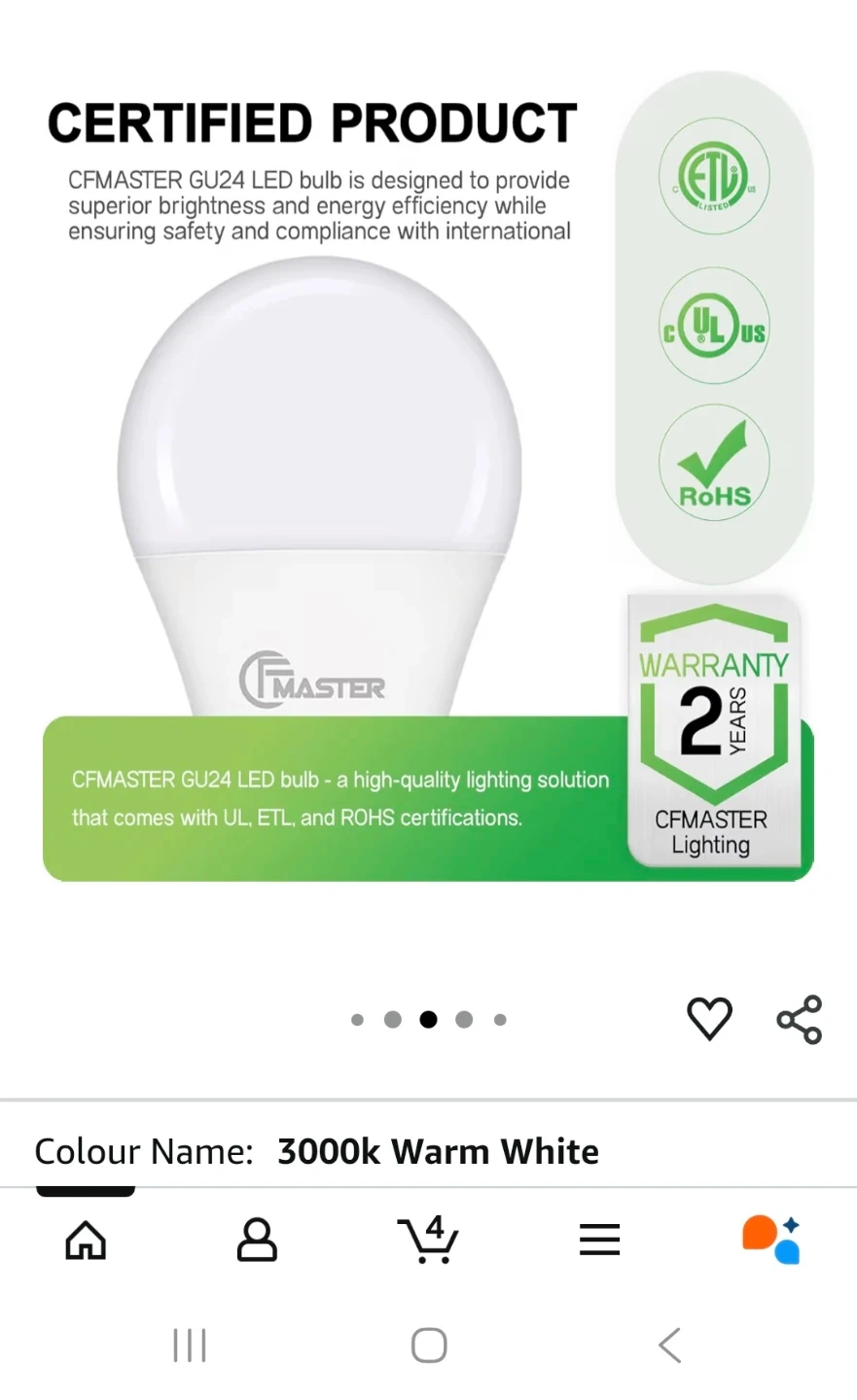The image size is (857, 1400).
Task: Launch the AI shopping assistant
Action: [x=771, y=1240]
